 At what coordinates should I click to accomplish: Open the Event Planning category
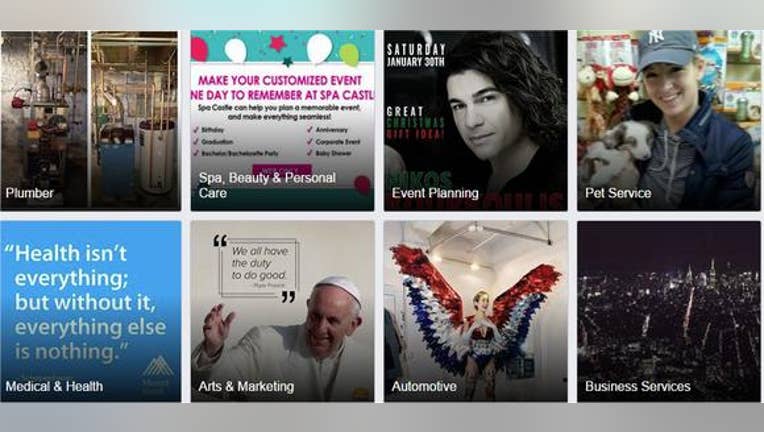tap(475, 120)
